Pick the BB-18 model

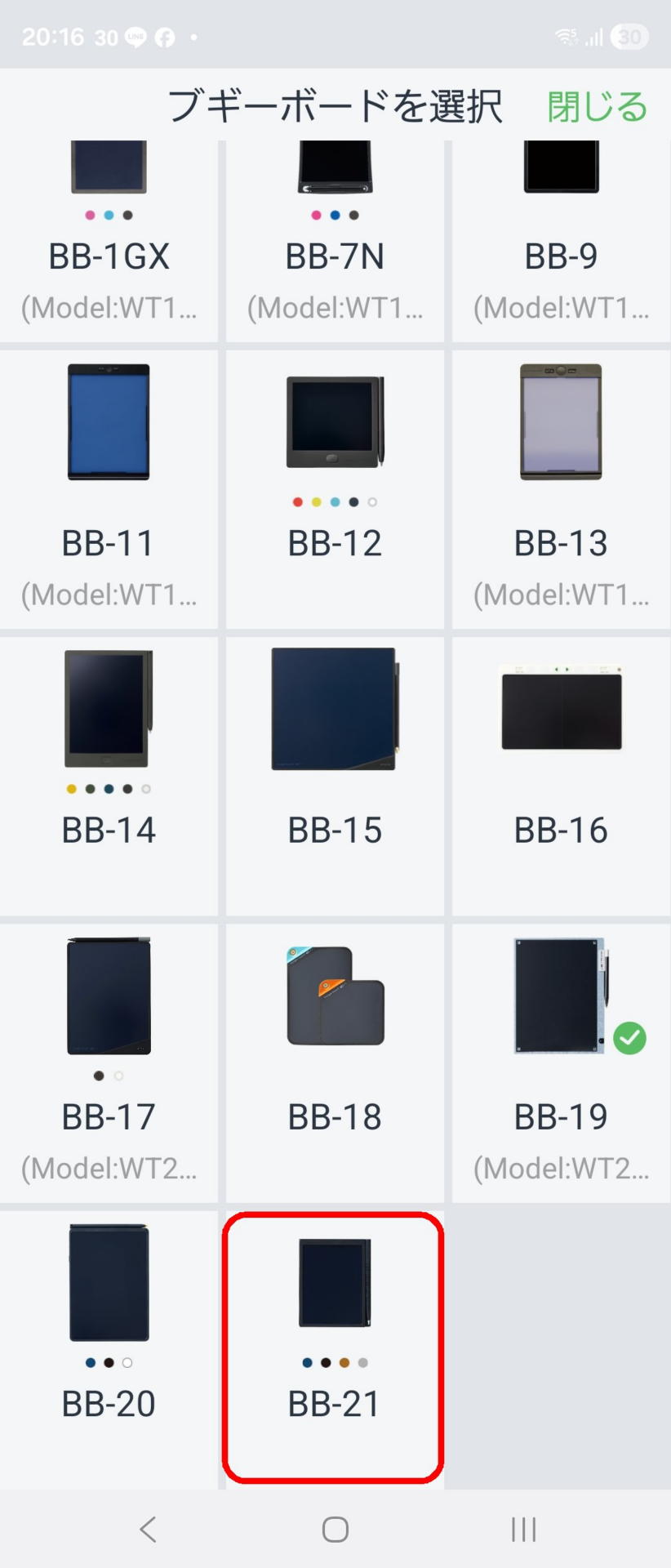pos(335,1062)
